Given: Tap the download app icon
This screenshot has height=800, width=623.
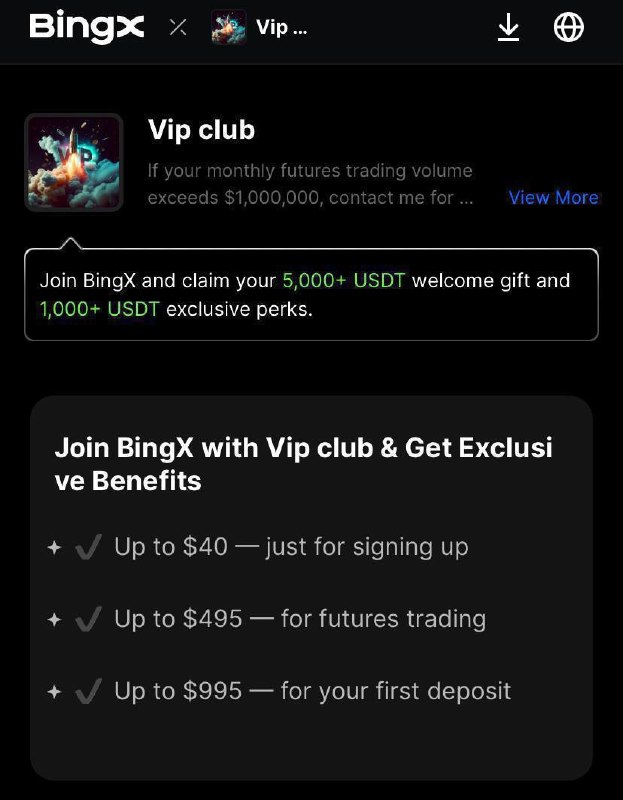Looking at the screenshot, I should [x=509, y=28].
